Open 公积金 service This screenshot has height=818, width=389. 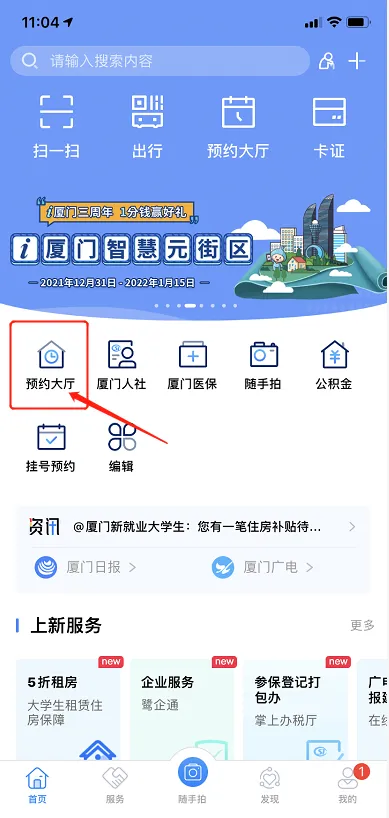click(334, 365)
